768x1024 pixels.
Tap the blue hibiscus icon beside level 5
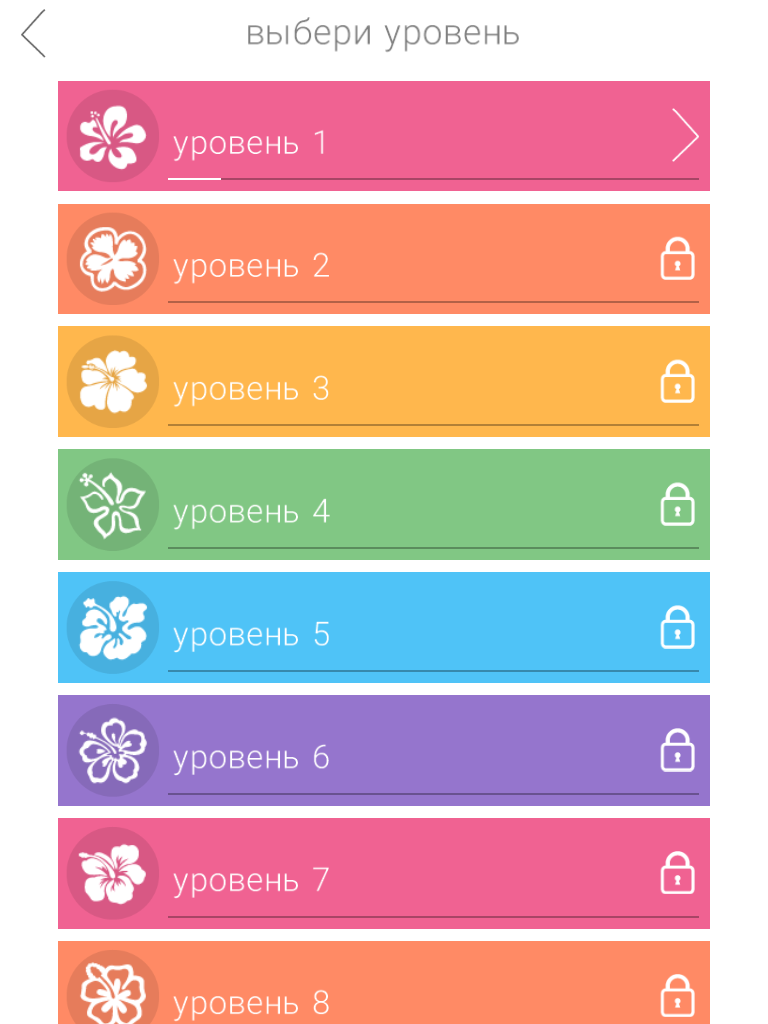point(112,627)
